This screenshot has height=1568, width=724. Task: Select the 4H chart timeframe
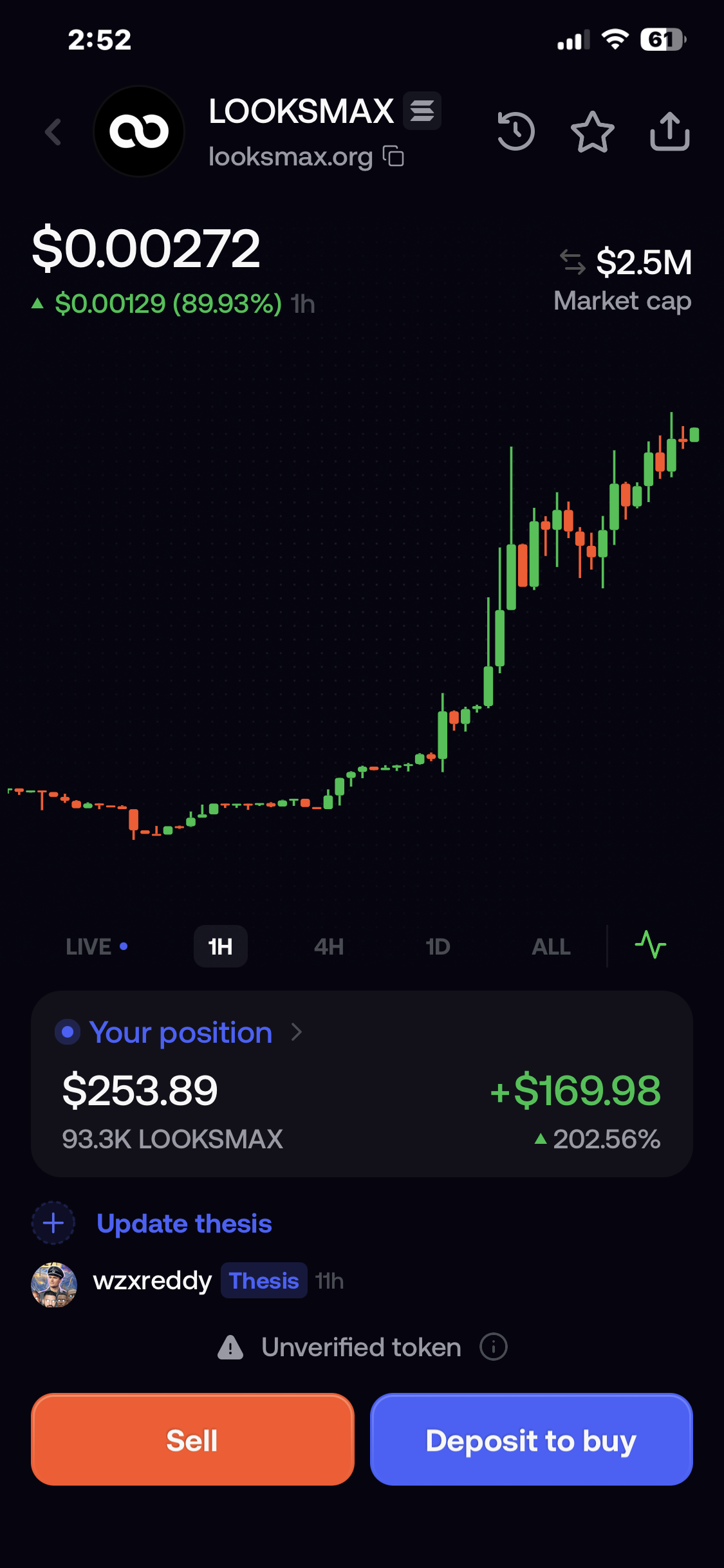coord(329,947)
